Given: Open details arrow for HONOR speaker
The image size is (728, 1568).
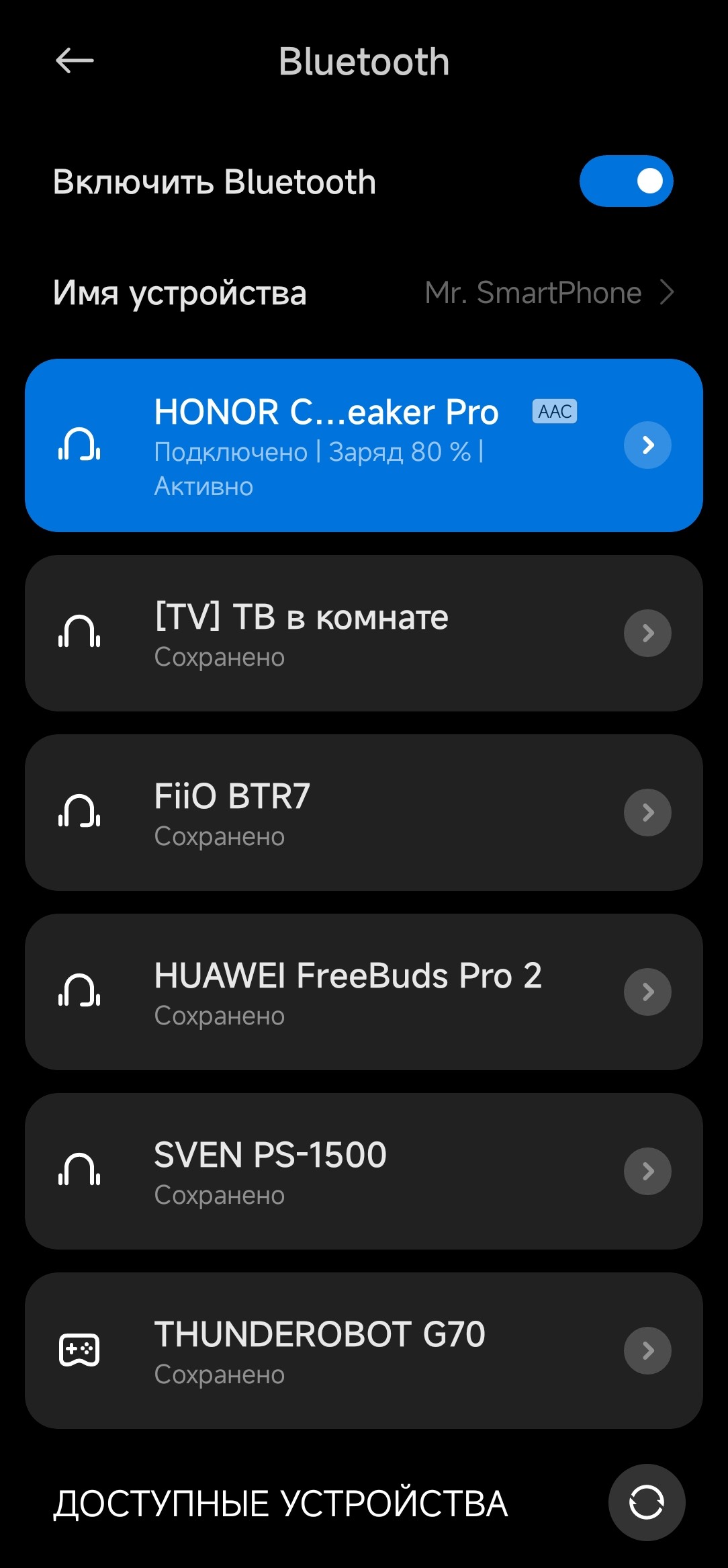Looking at the screenshot, I should (647, 445).
